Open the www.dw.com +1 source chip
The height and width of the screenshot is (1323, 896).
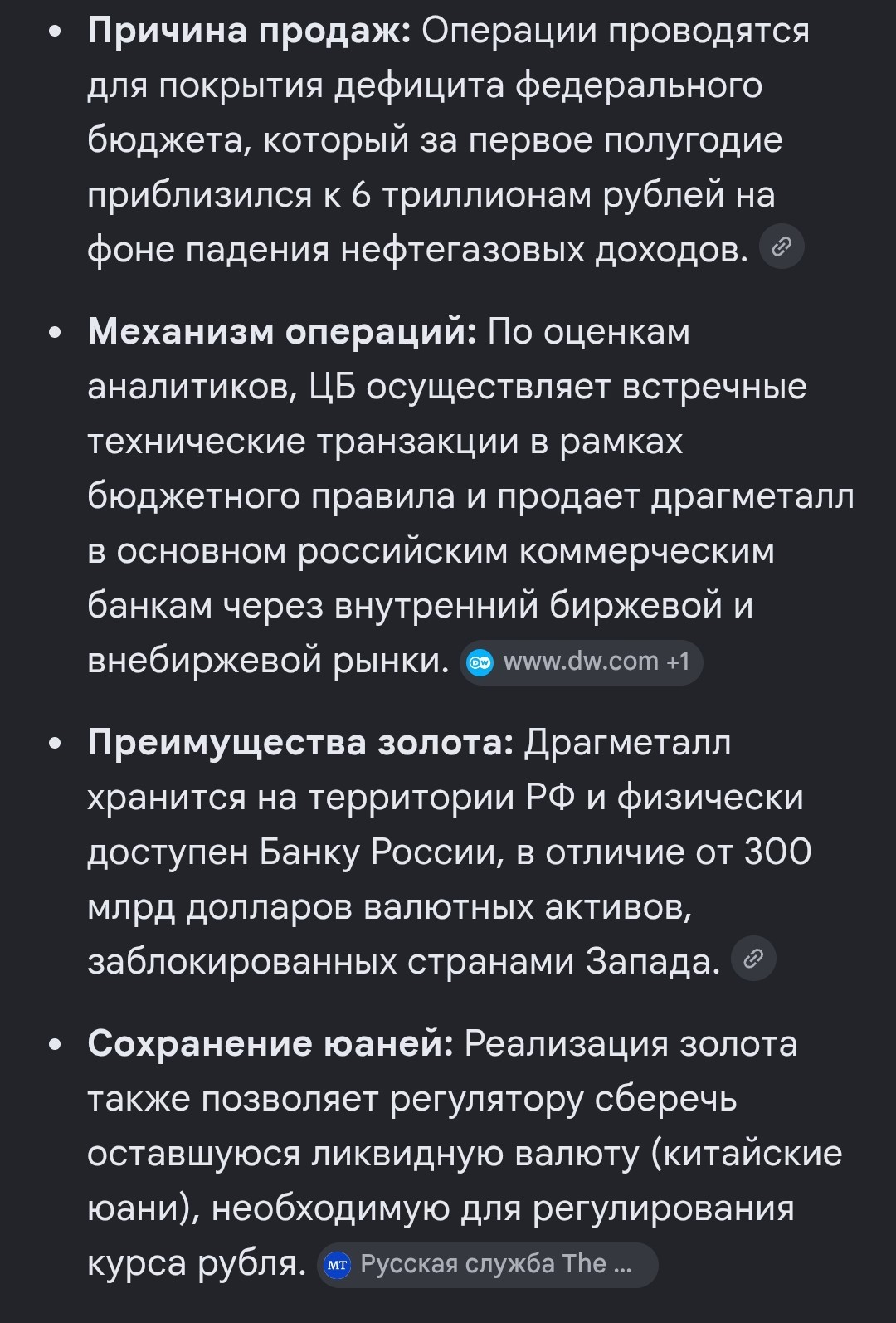[x=582, y=662]
